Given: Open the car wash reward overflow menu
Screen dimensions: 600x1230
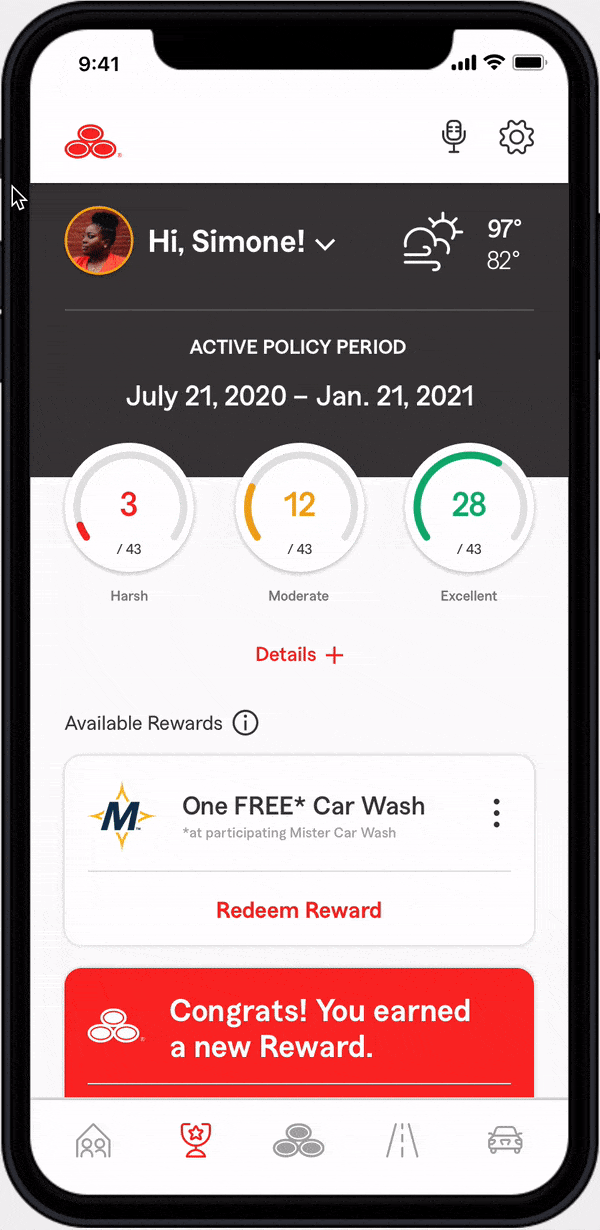Looking at the screenshot, I should click(496, 813).
